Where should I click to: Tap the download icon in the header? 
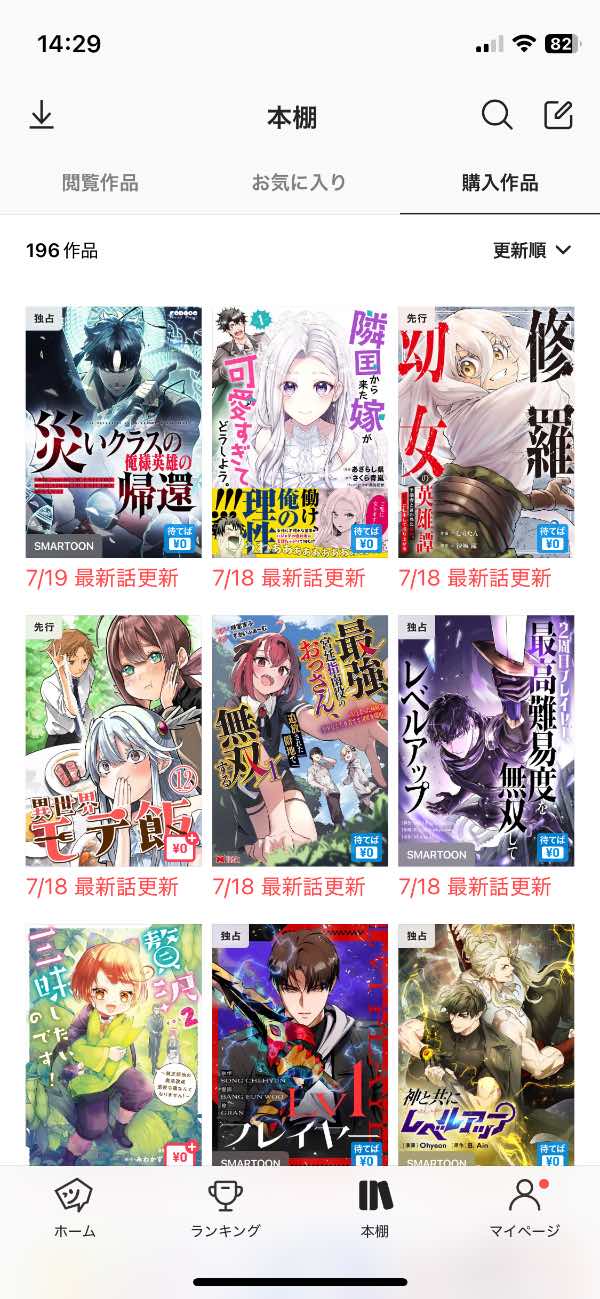[x=41, y=116]
